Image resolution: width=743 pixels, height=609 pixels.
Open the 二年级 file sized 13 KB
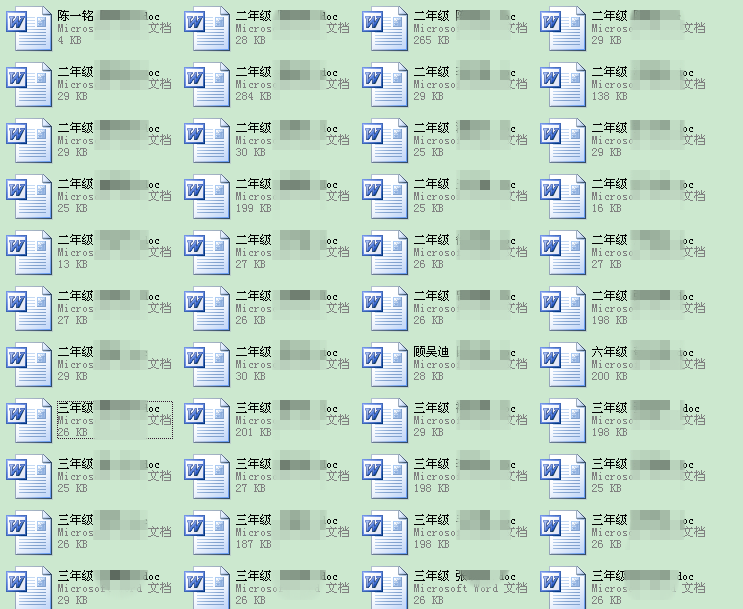tap(29, 252)
